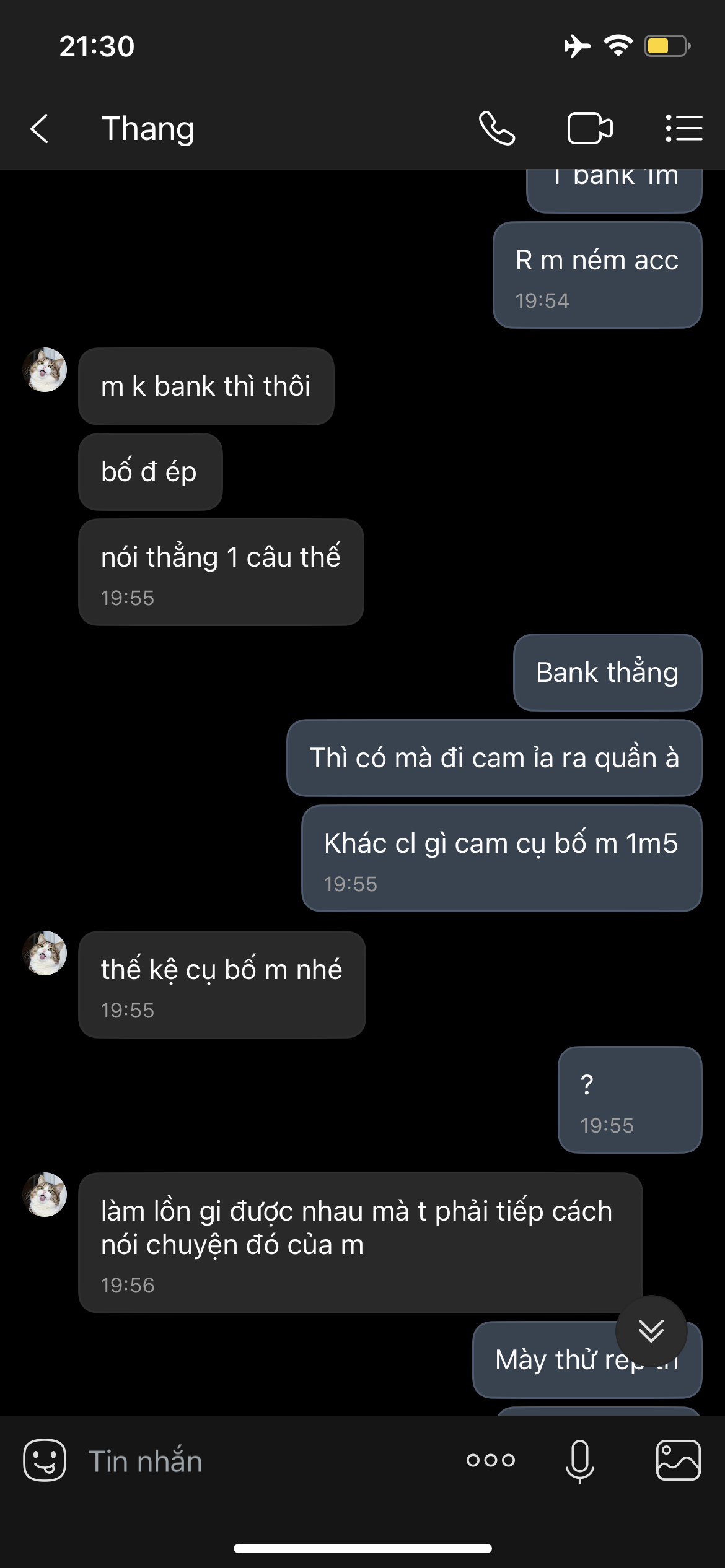Start a video call with Thang
The width and height of the screenshot is (725, 1568).
pyautogui.click(x=589, y=129)
